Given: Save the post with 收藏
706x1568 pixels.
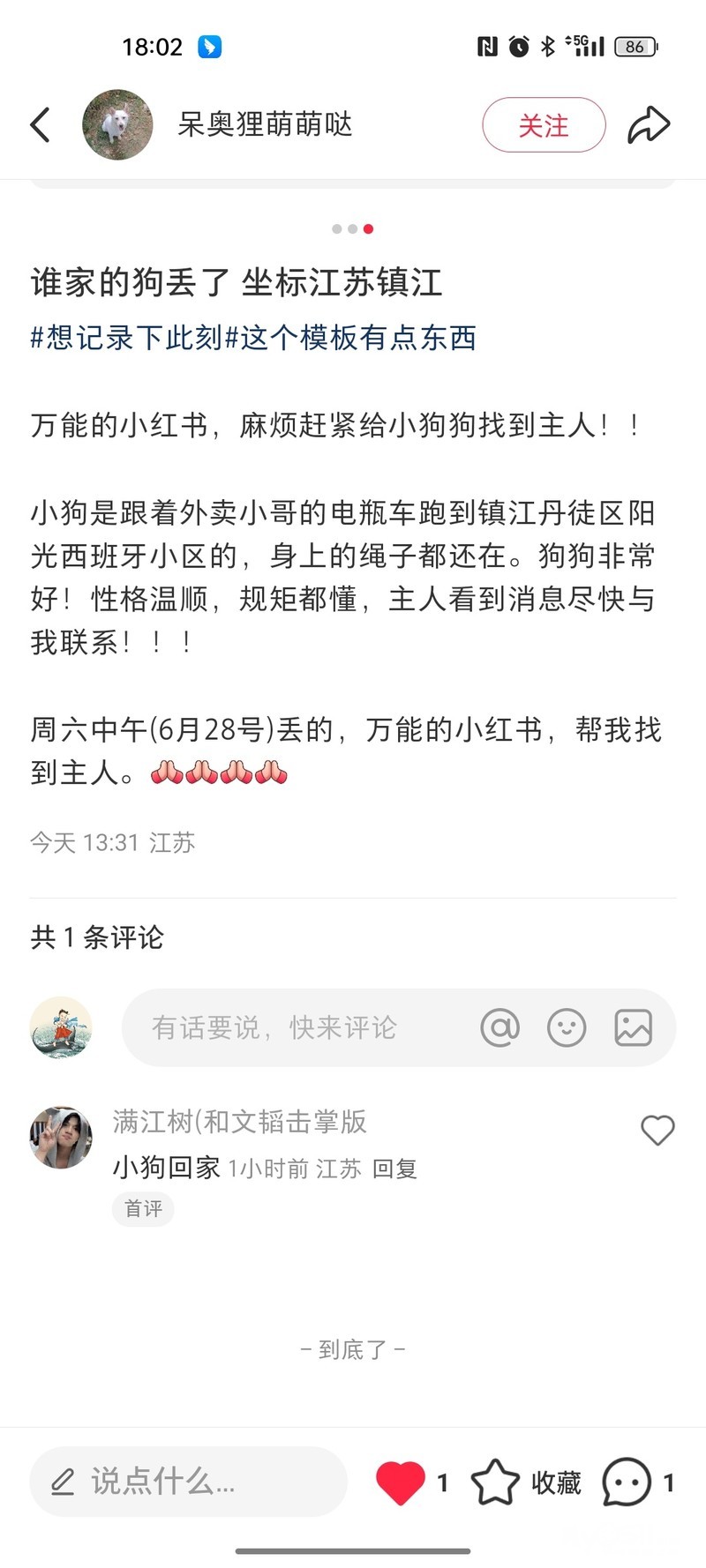Looking at the screenshot, I should click(x=526, y=1482).
